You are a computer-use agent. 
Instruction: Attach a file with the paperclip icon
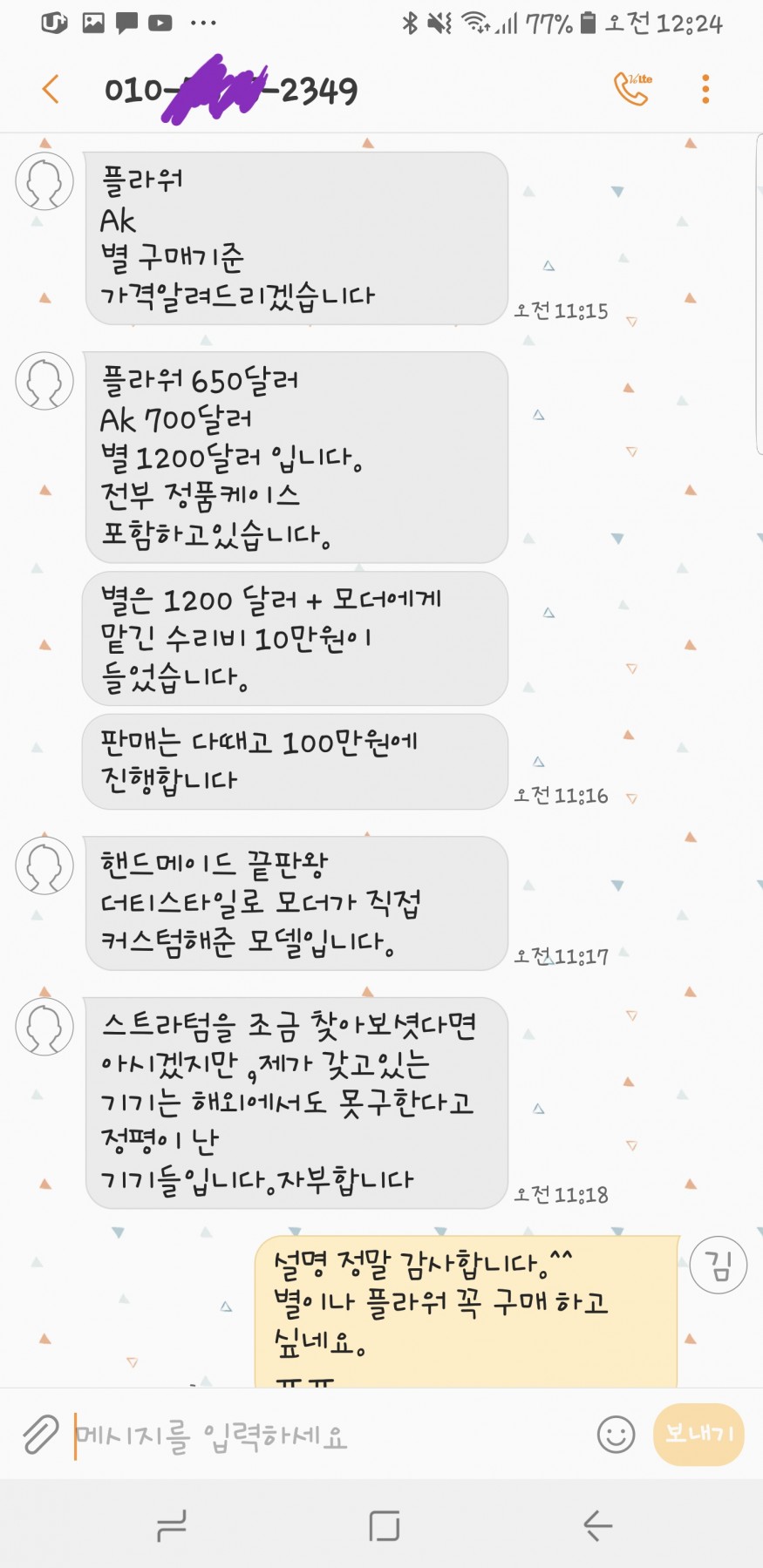(x=40, y=1435)
